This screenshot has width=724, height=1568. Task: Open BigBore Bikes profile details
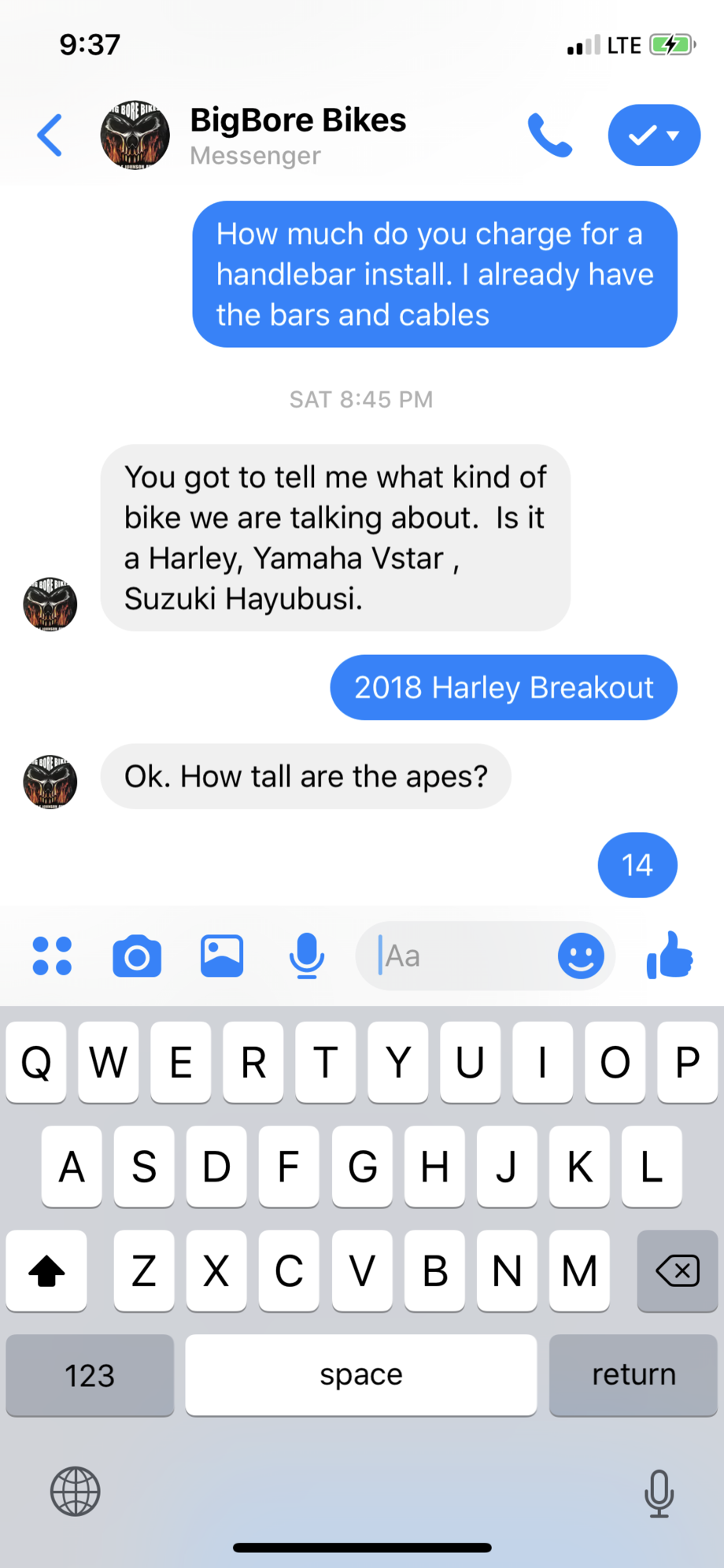[x=297, y=135]
